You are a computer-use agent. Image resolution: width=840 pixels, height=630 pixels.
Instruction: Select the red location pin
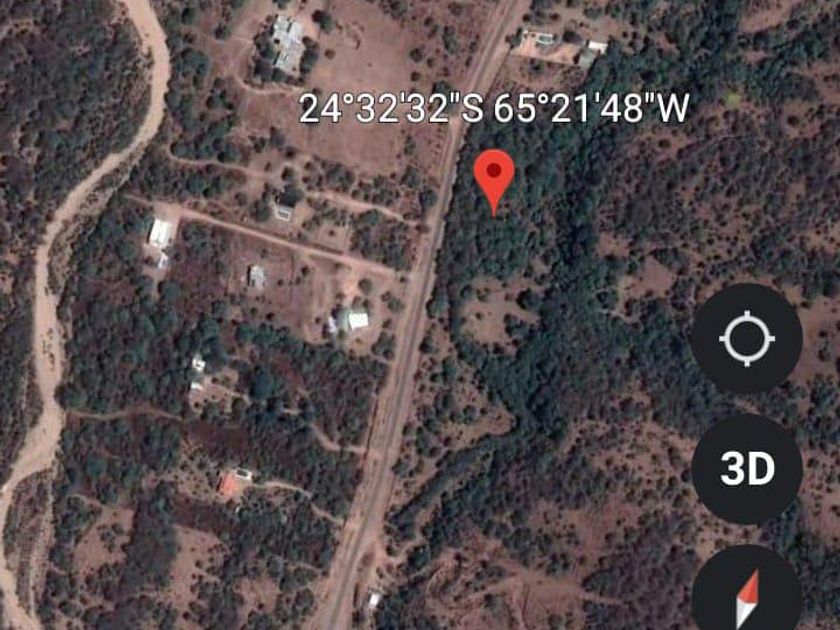(494, 178)
